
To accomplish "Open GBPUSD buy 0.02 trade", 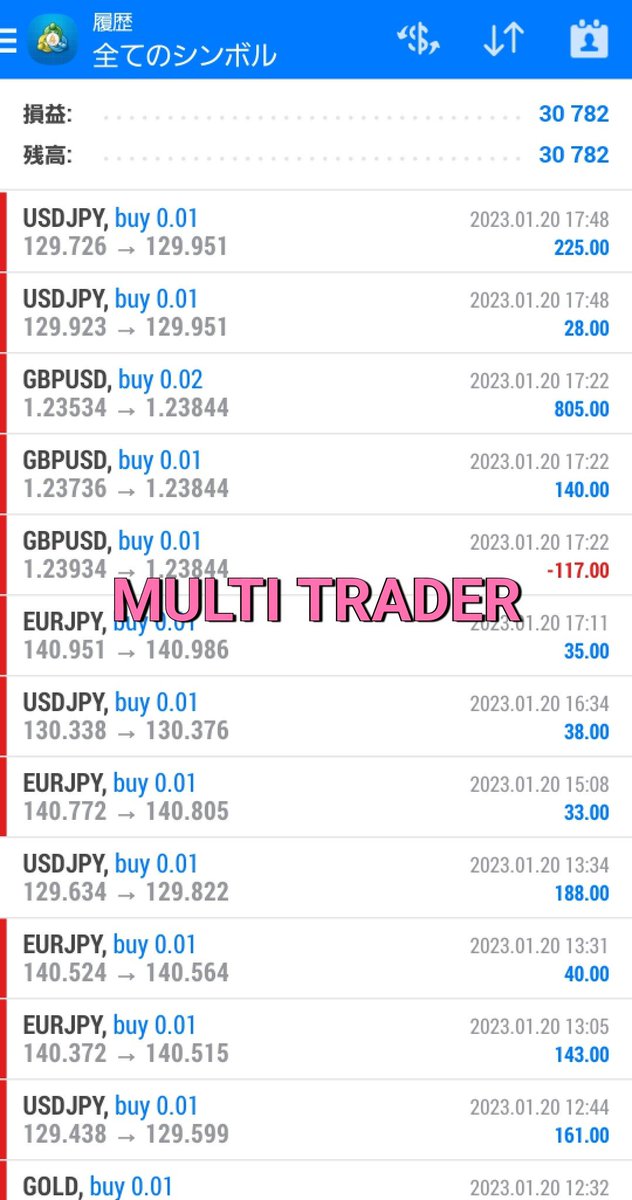I will tap(316, 394).
